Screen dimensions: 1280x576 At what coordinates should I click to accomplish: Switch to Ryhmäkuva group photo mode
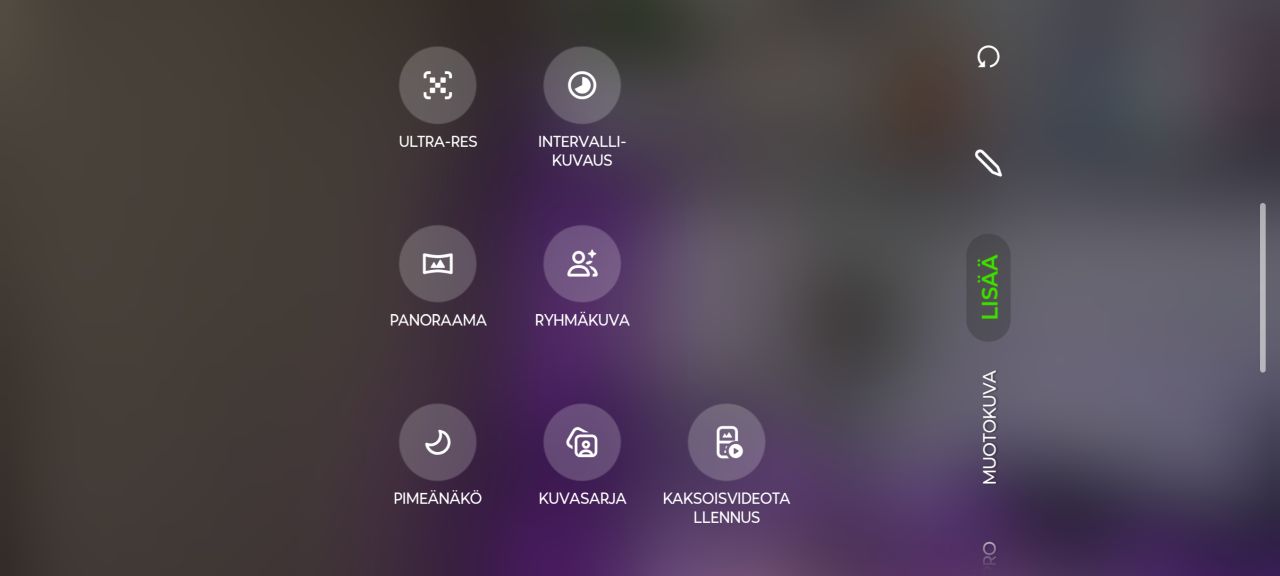[x=582, y=264]
